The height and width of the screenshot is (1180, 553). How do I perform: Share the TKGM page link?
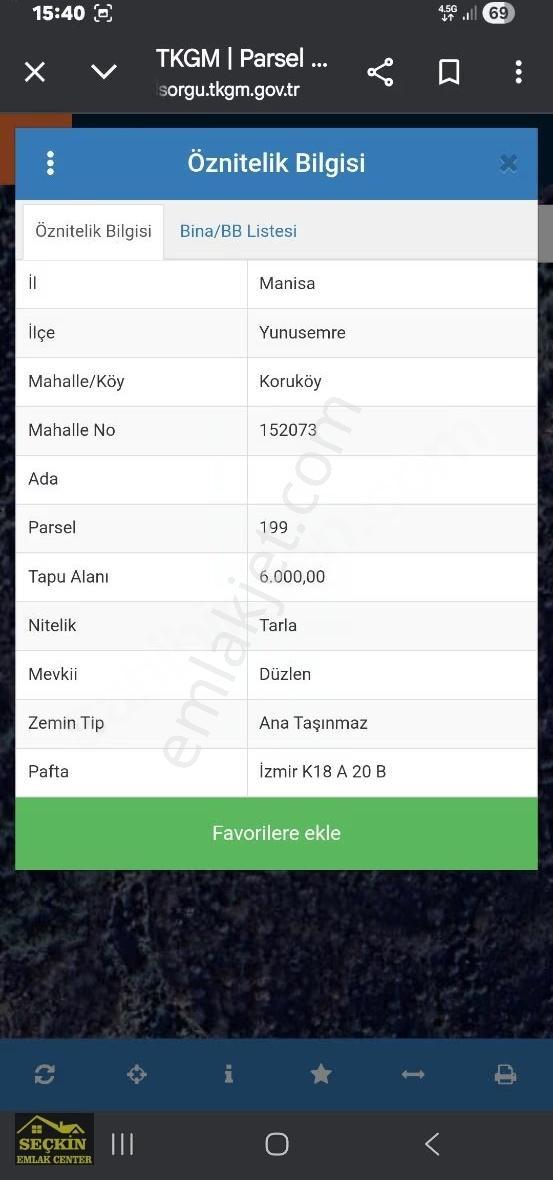point(380,73)
